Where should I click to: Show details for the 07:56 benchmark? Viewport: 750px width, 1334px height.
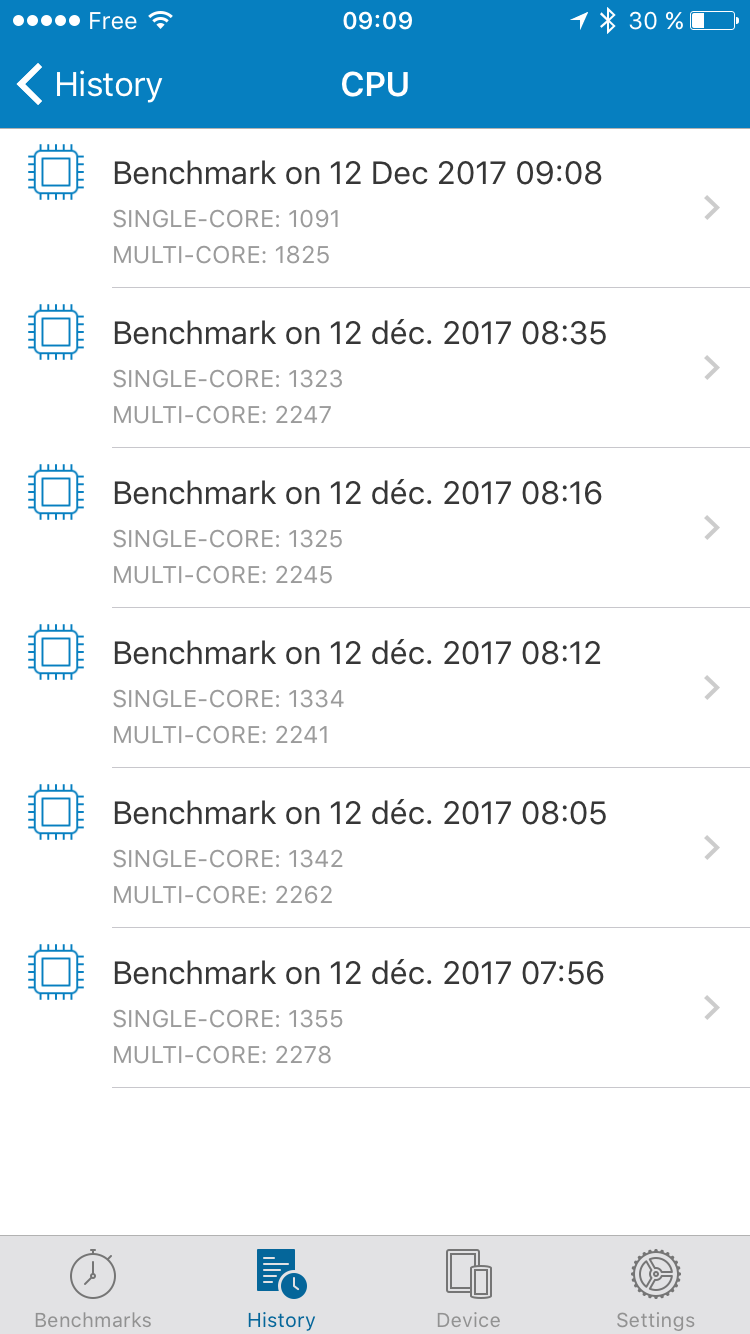pyautogui.click(x=375, y=1008)
